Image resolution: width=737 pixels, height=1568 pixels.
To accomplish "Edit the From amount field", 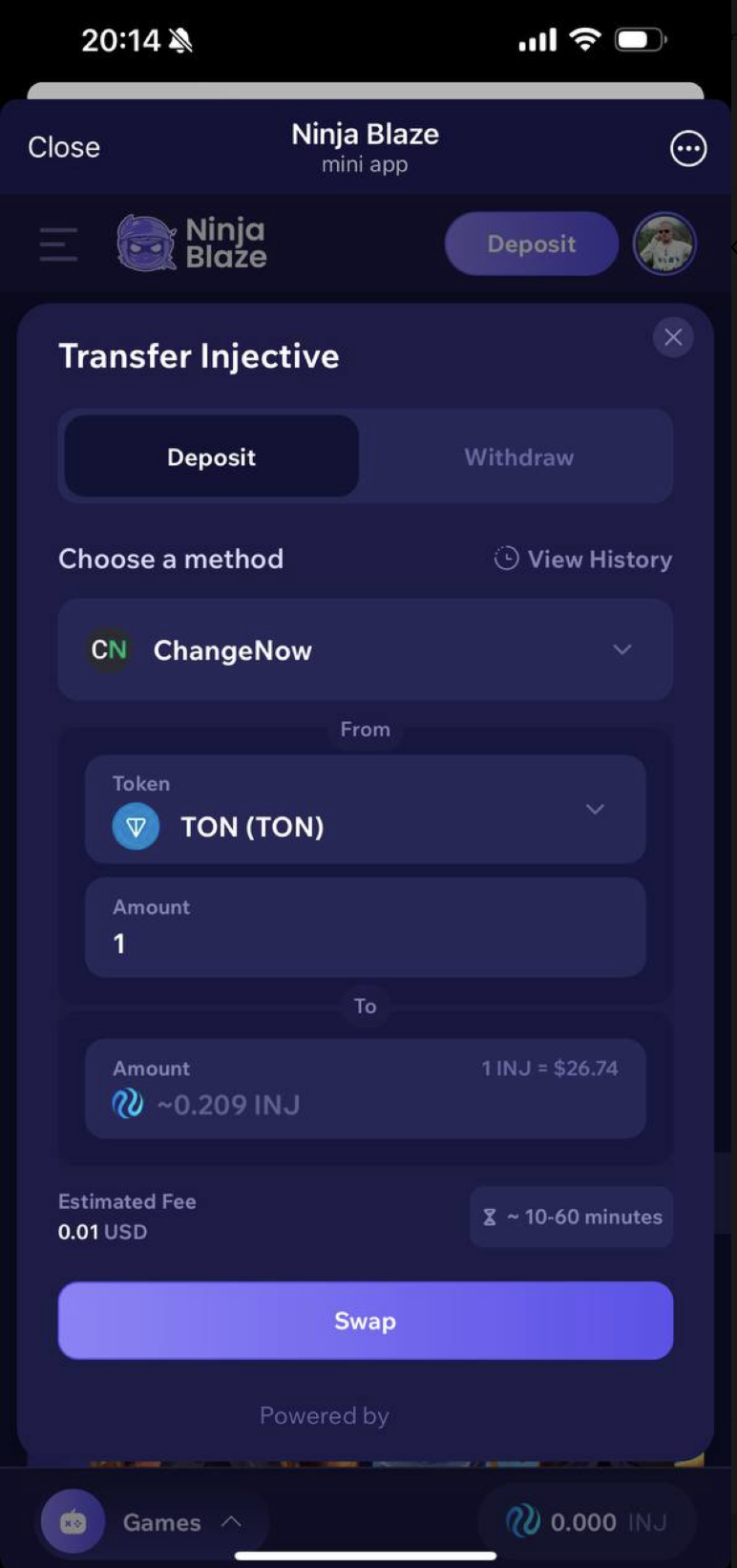I will point(366,927).
